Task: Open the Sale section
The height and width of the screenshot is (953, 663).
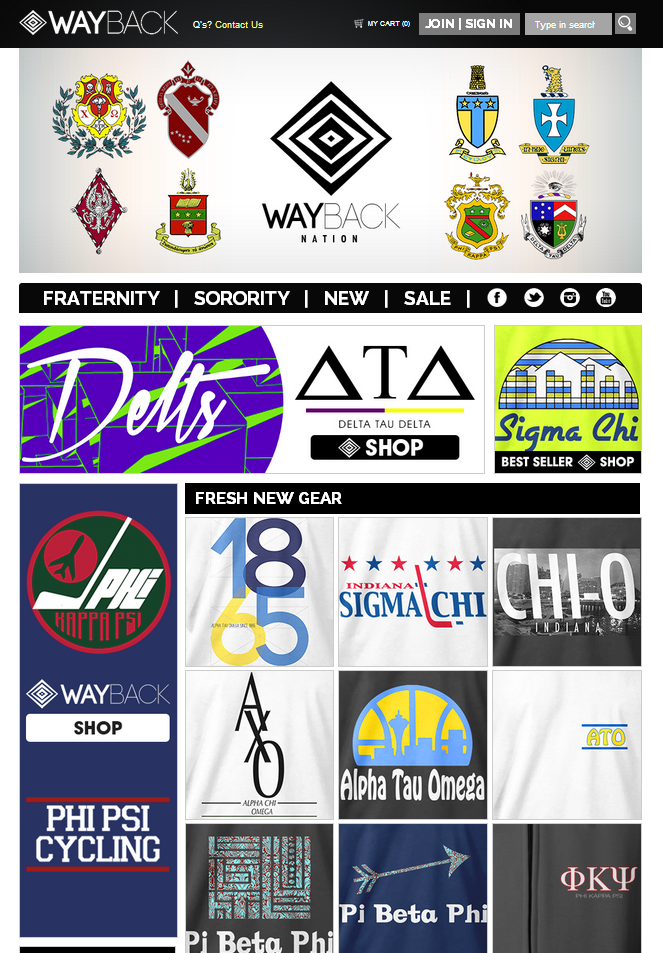Action: pos(427,298)
